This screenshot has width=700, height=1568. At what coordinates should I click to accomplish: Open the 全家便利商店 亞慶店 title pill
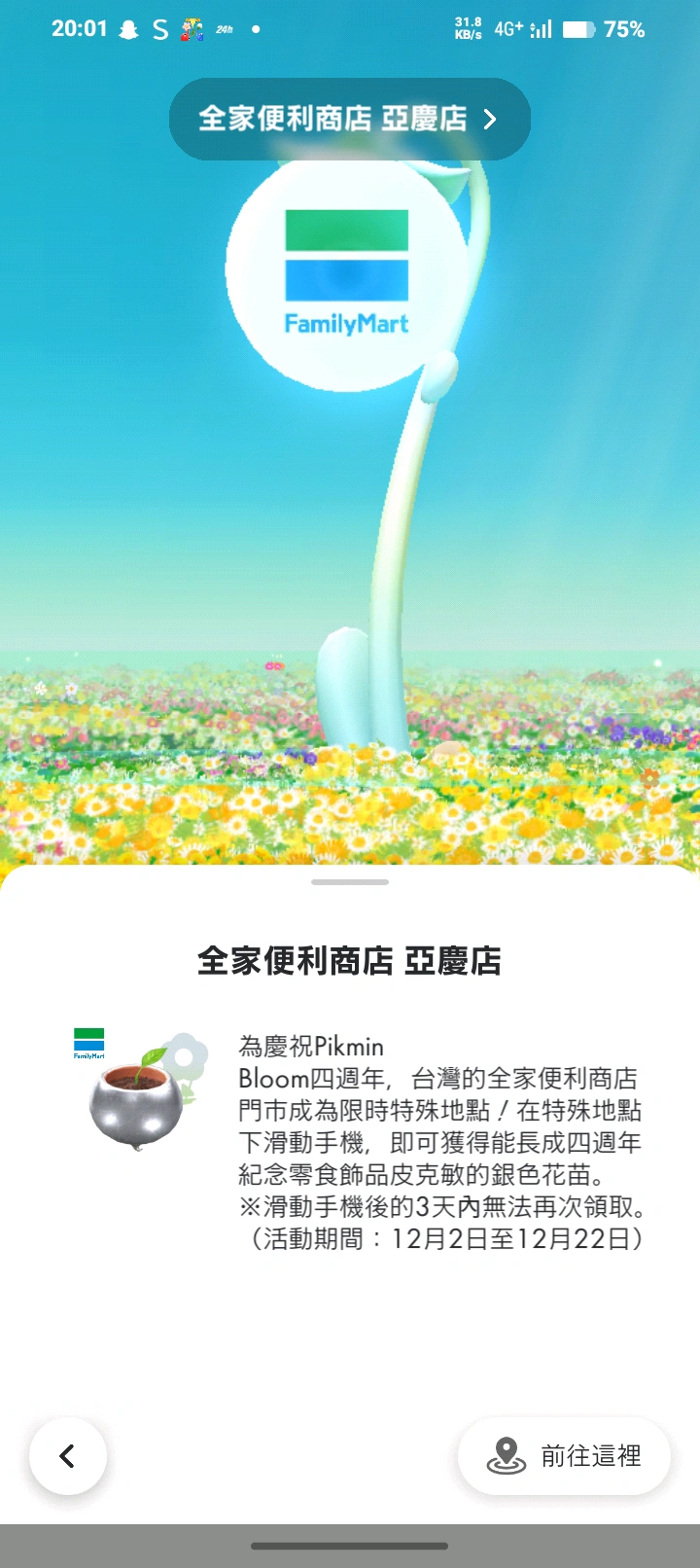[x=349, y=120]
